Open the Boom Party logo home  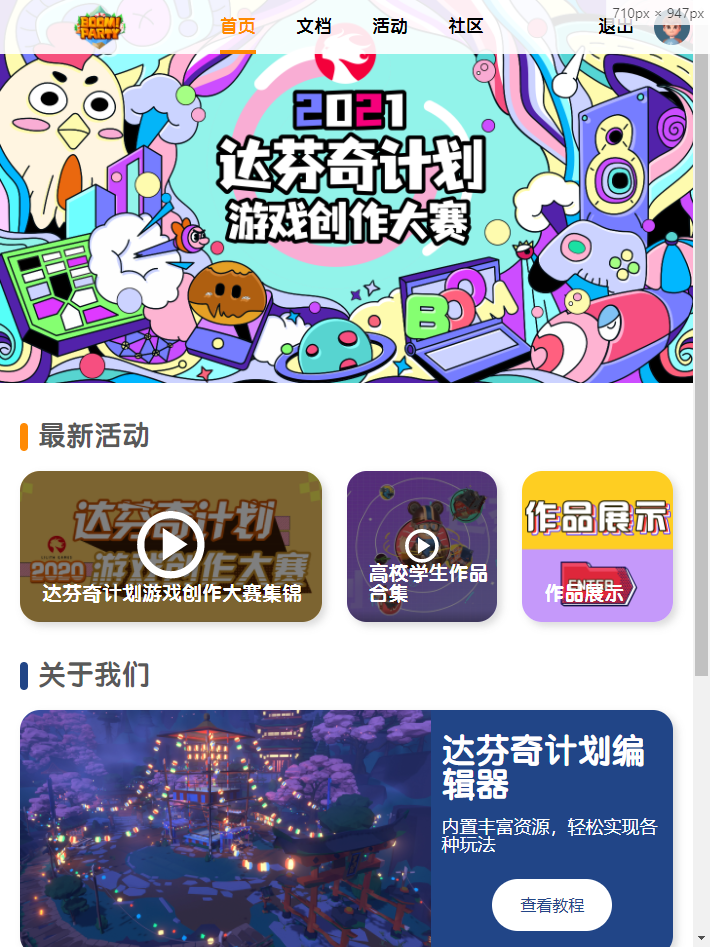[101, 26]
